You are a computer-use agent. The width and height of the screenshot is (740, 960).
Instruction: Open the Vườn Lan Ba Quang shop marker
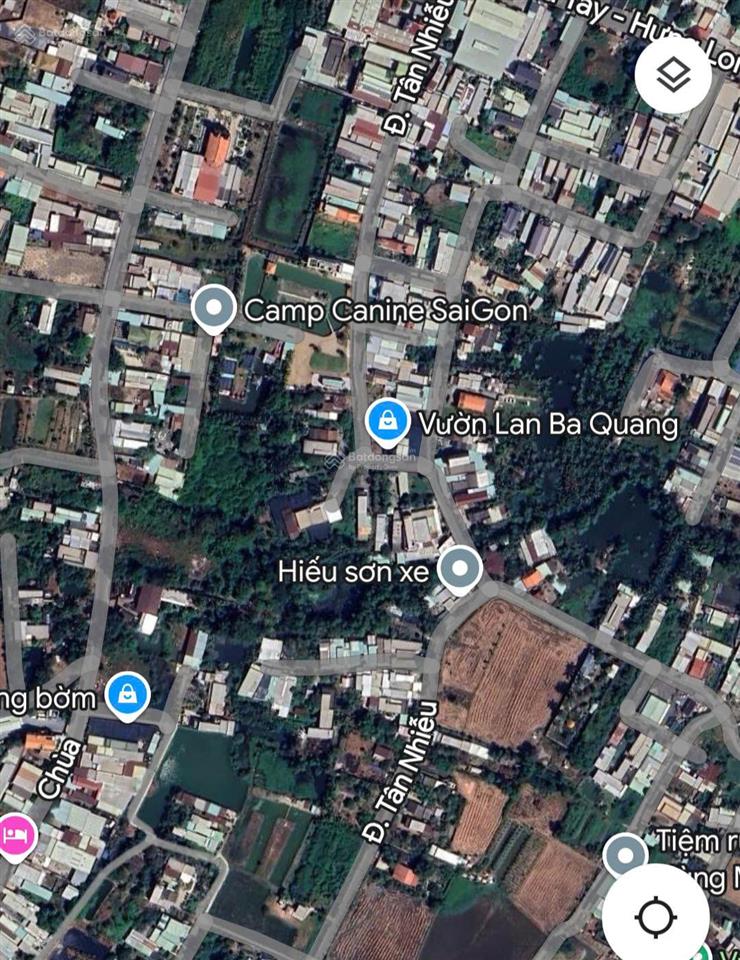coord(387,424)
